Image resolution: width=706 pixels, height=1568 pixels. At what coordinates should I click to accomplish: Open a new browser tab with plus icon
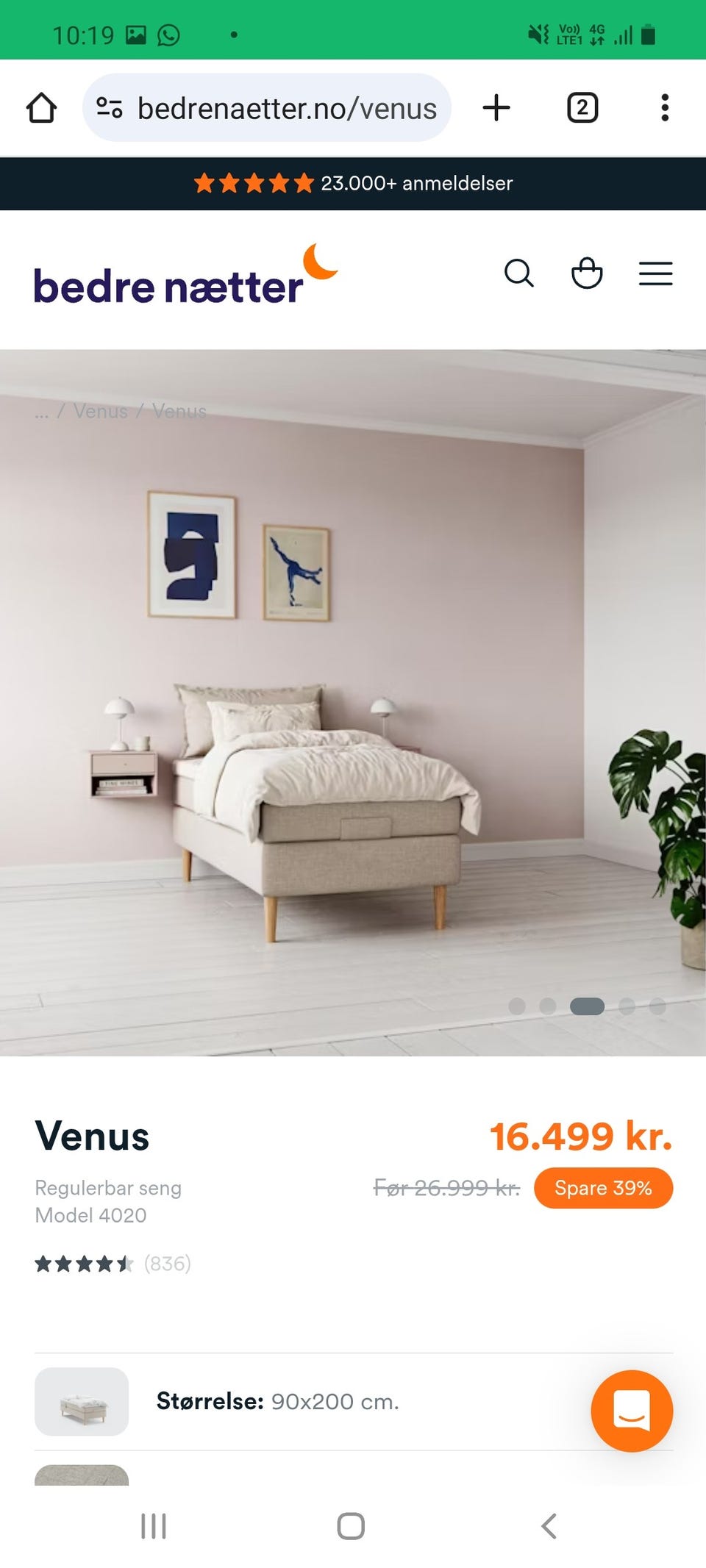click(x=496, y=107)
